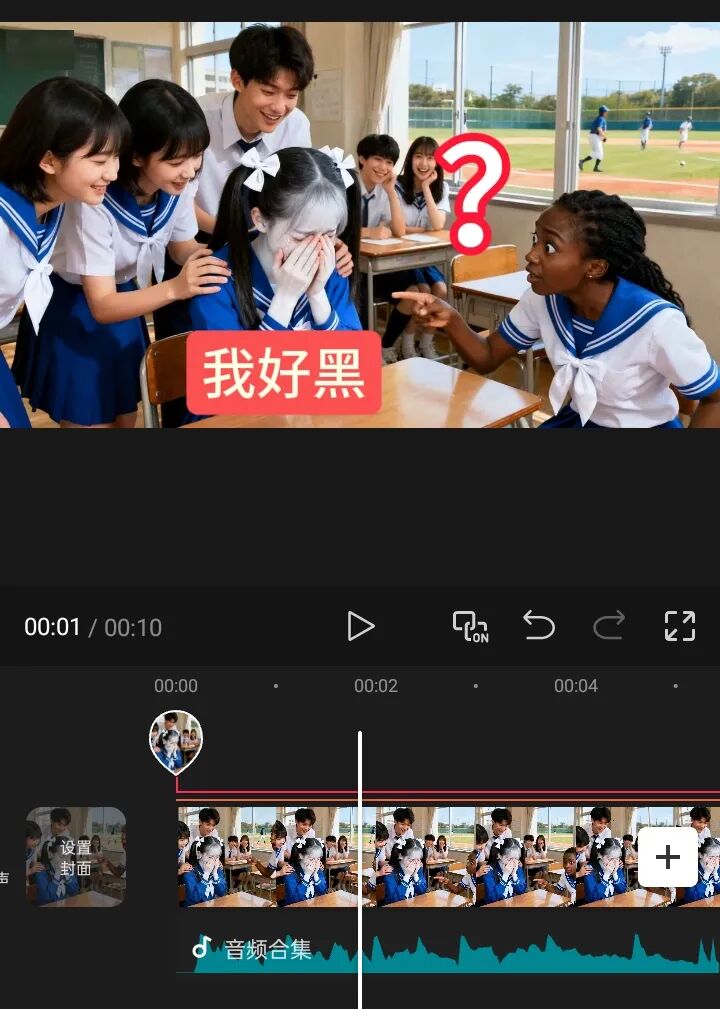The height and width of the screenshot is (1009, 720).
Task: Redo the edit
Action: point(608,627)
